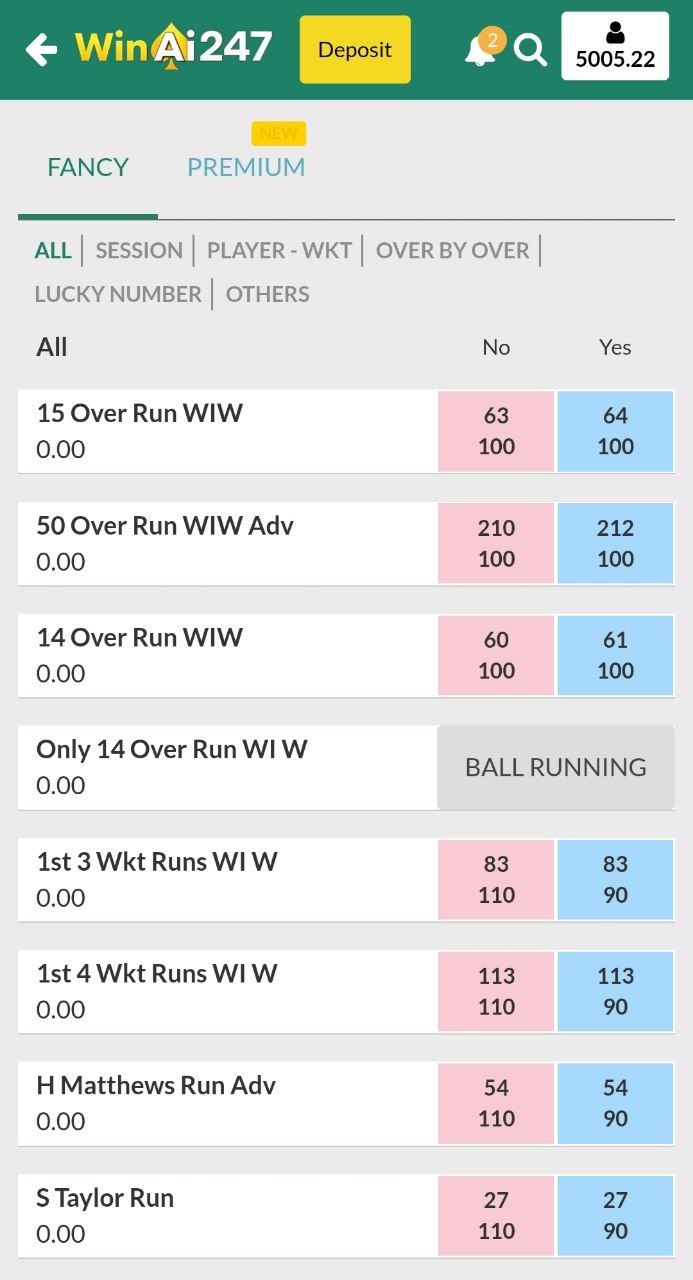693x1280 pixels.
Task: Choose the LUCKY NUMBER filter
Action: pos(118,294)
